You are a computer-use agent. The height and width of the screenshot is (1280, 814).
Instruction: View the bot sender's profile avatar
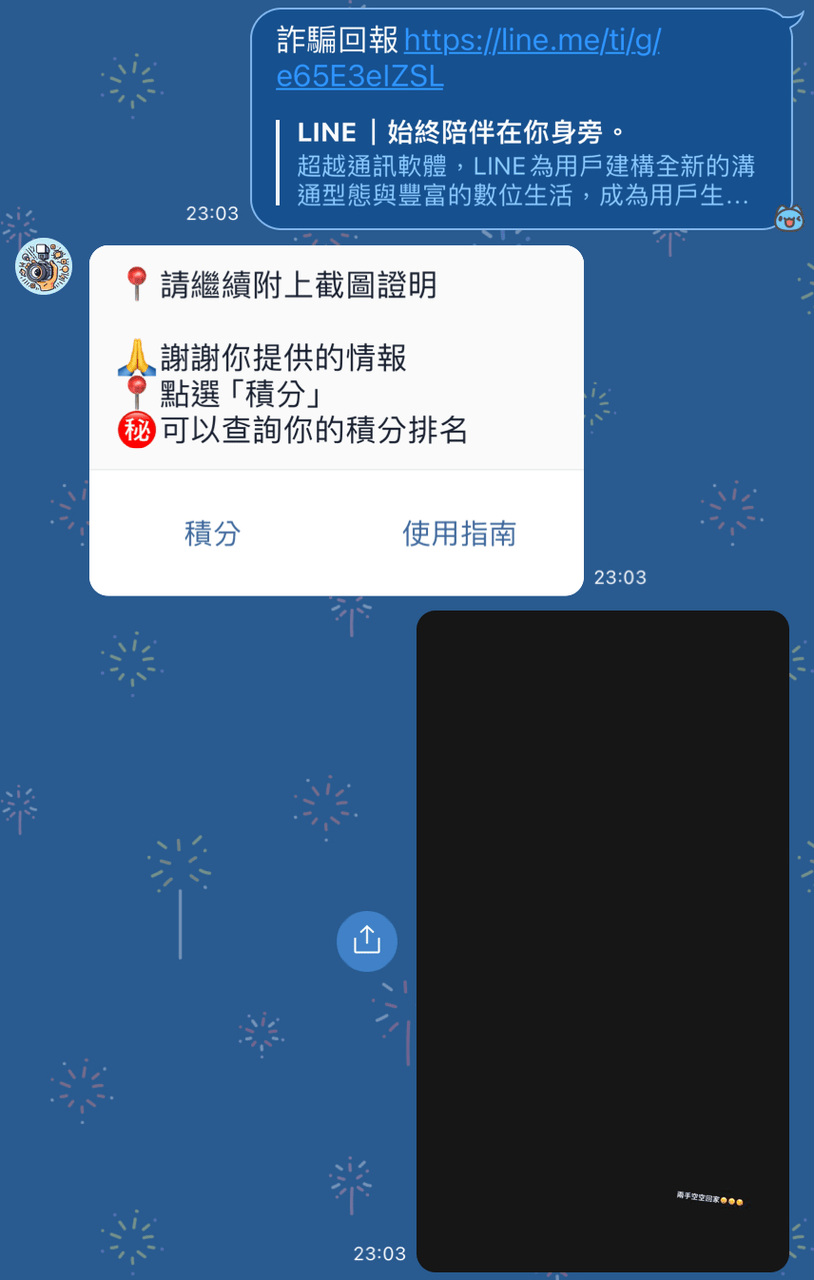pyautogui.click(x=43, y=267)
